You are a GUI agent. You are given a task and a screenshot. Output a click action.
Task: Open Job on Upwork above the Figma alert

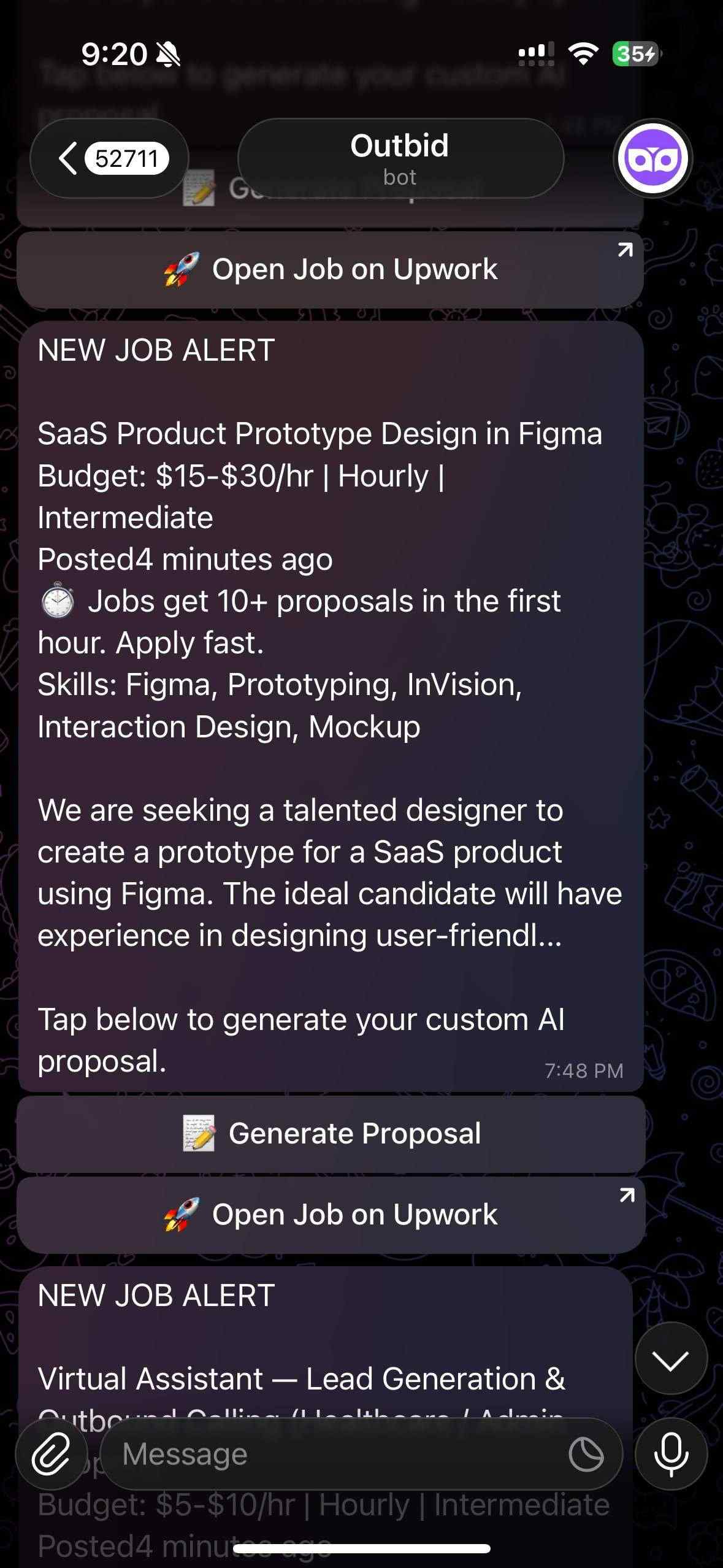(x=331, y=270)
